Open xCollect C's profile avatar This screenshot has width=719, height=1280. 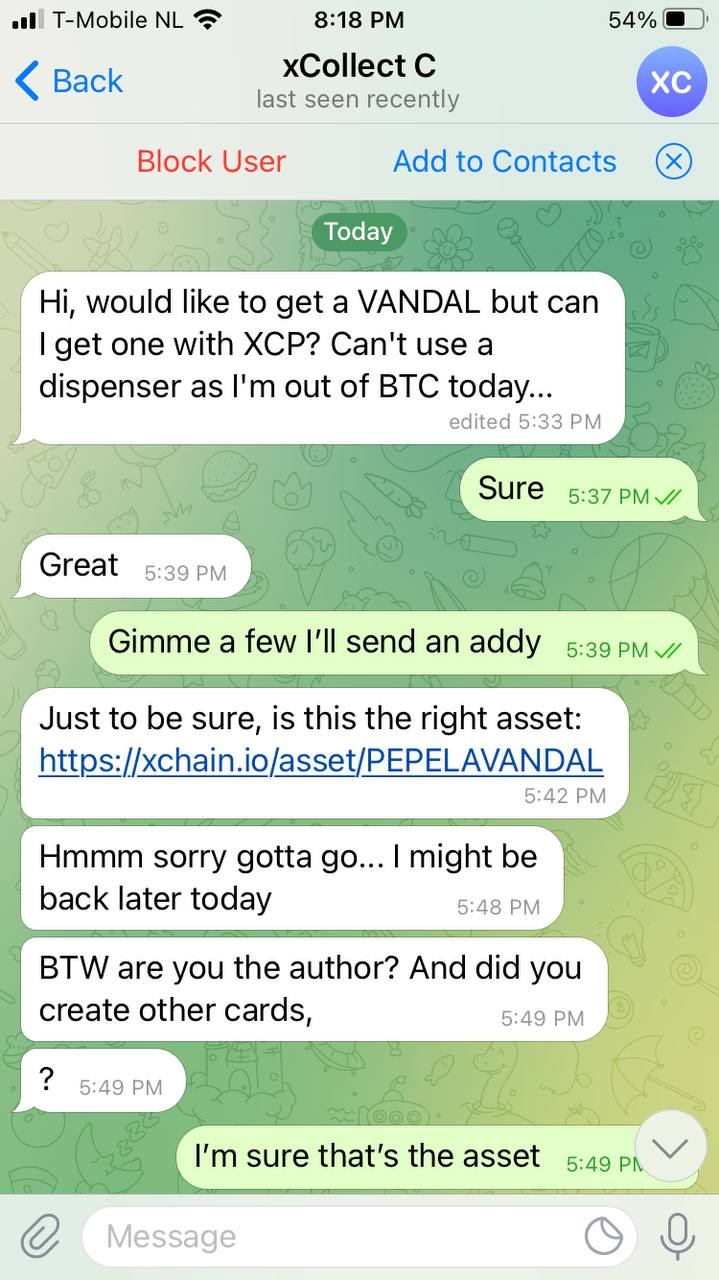[x=670, y=81]
